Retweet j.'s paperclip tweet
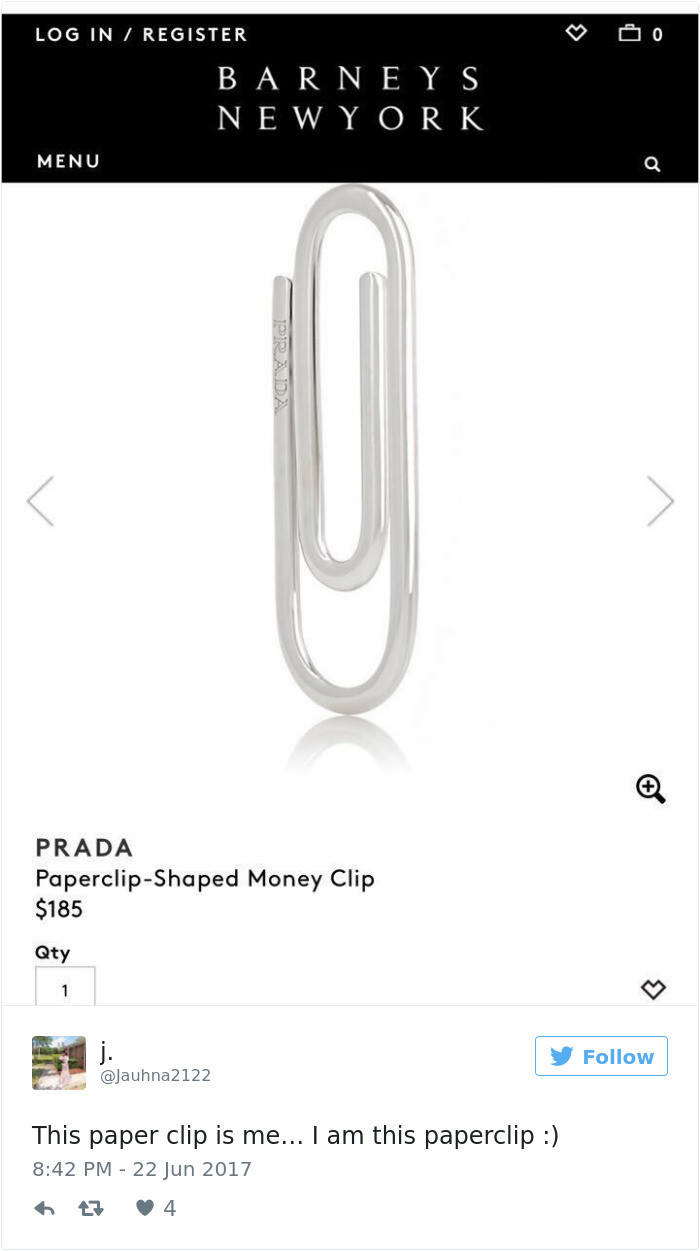 point(91,1209)
